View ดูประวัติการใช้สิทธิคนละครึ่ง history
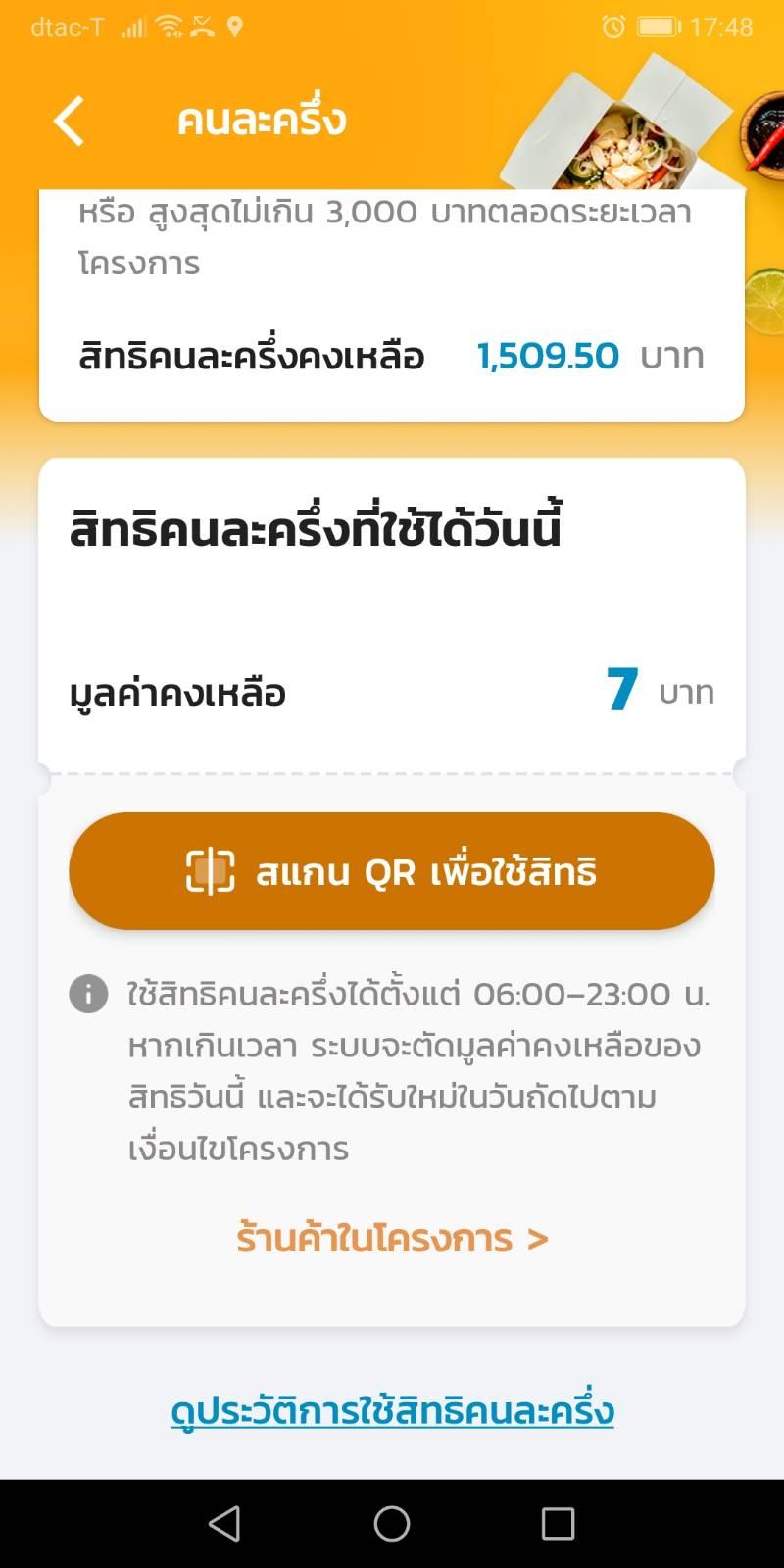Image resolution: width=784 pixels, height=1568 pixels. (392, 1411)
